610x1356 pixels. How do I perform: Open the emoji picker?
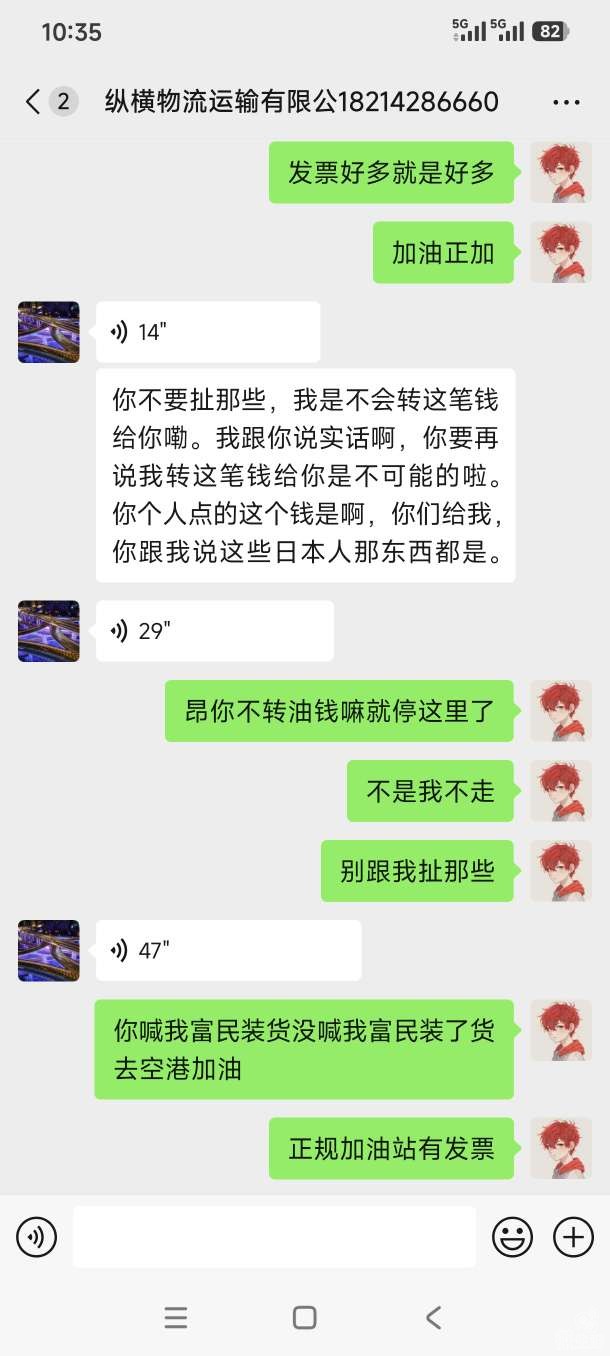512,1238
